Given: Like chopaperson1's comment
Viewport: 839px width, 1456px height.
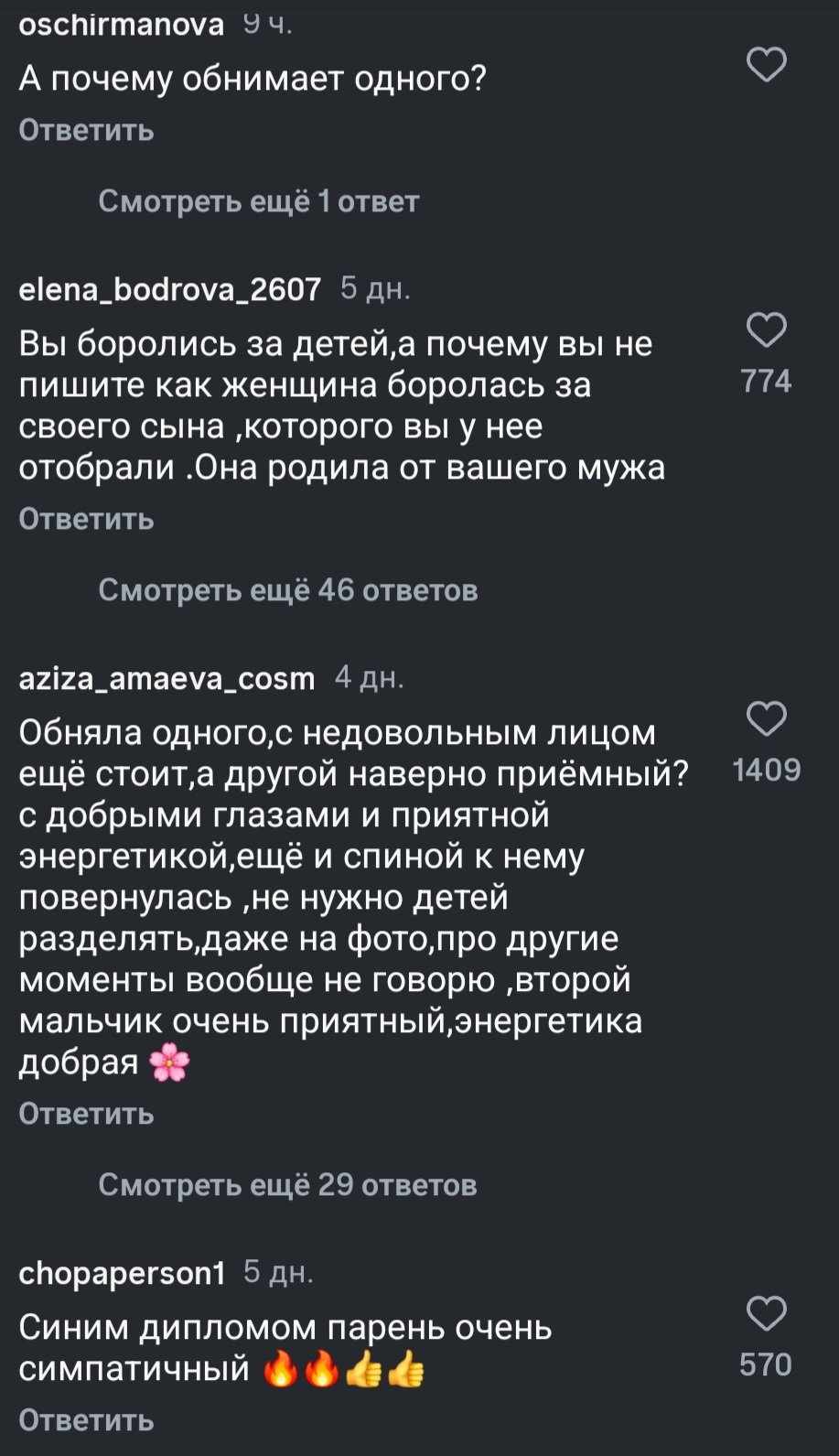Looking at the screenshot, I should [x=766, y=1313].
